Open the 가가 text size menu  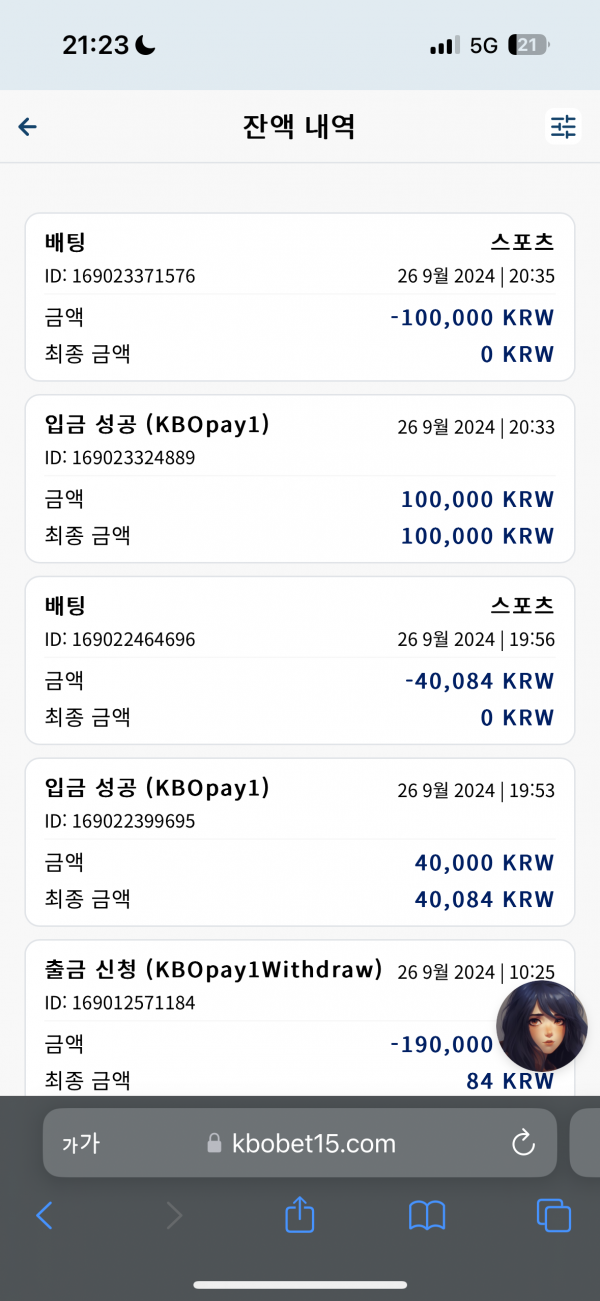coord(80,1143)
